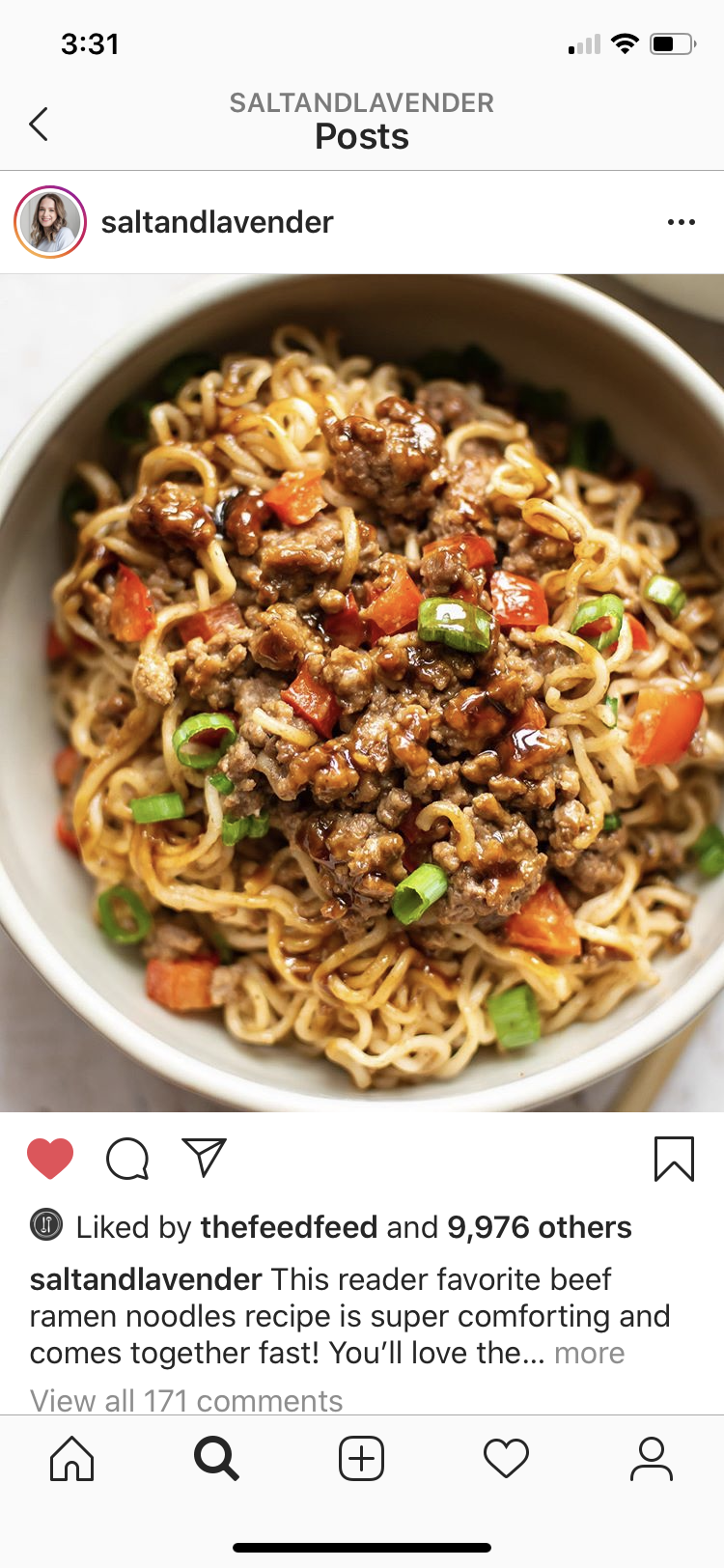Go to the Home feed tab
The width and height of the screenshot is (724, 1568).
[x=72, y=1458]
